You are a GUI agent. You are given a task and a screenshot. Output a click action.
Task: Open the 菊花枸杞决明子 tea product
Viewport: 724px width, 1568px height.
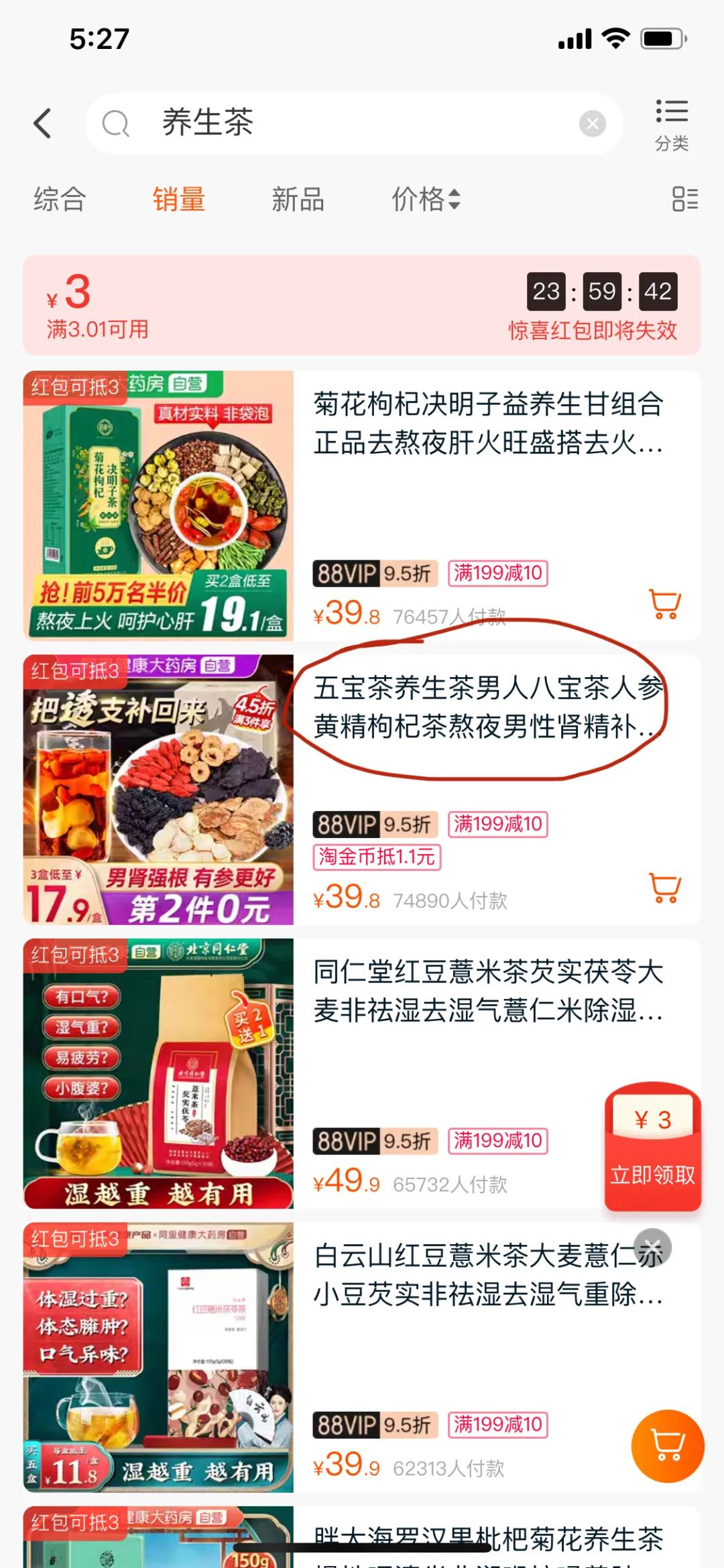(x=488, y=424)
